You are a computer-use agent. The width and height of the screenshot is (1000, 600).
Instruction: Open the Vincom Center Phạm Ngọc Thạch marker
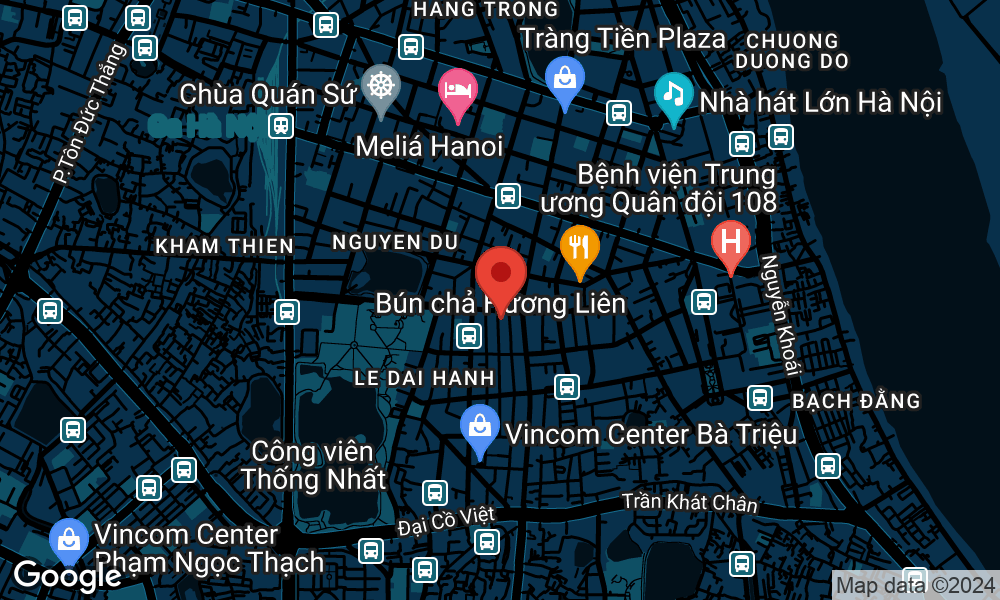[x=69, y=541]
